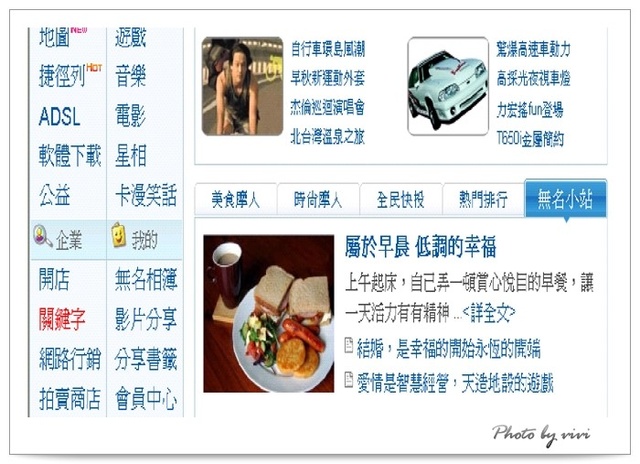640x464 pixels.
Task: Open the white sports car thumbnail
Action: 448,86
